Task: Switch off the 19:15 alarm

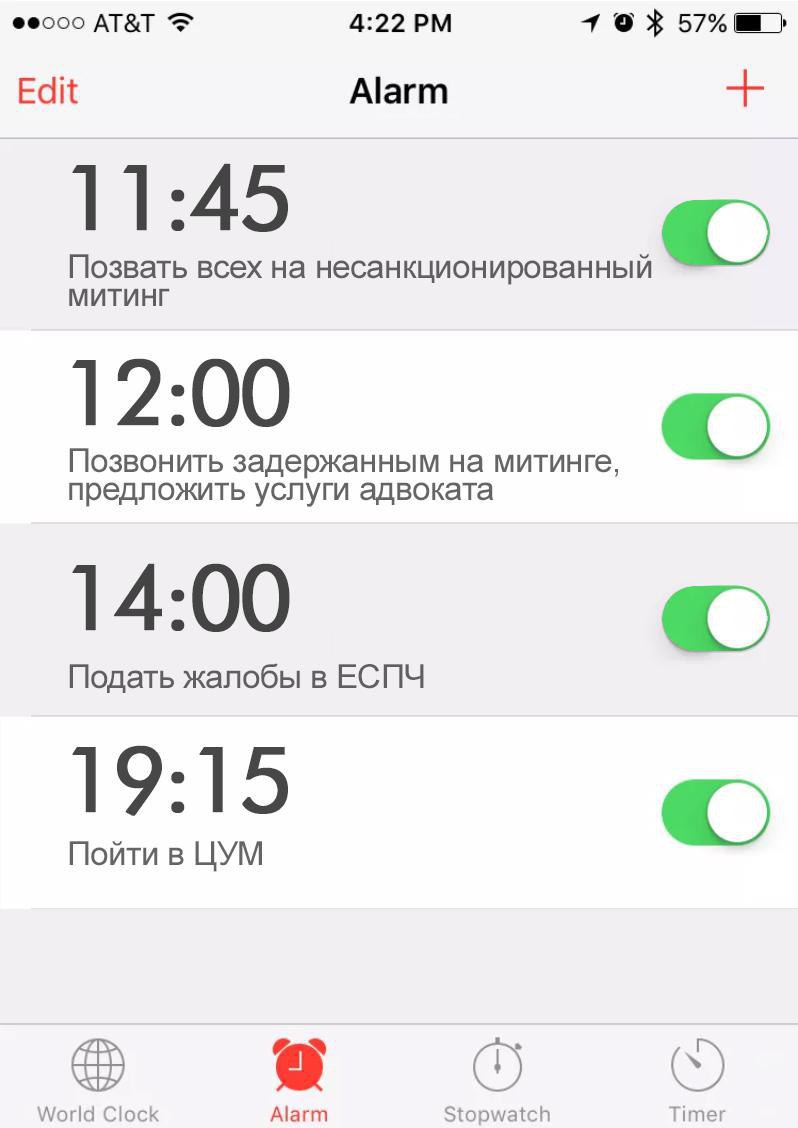Action: [715, 812]
